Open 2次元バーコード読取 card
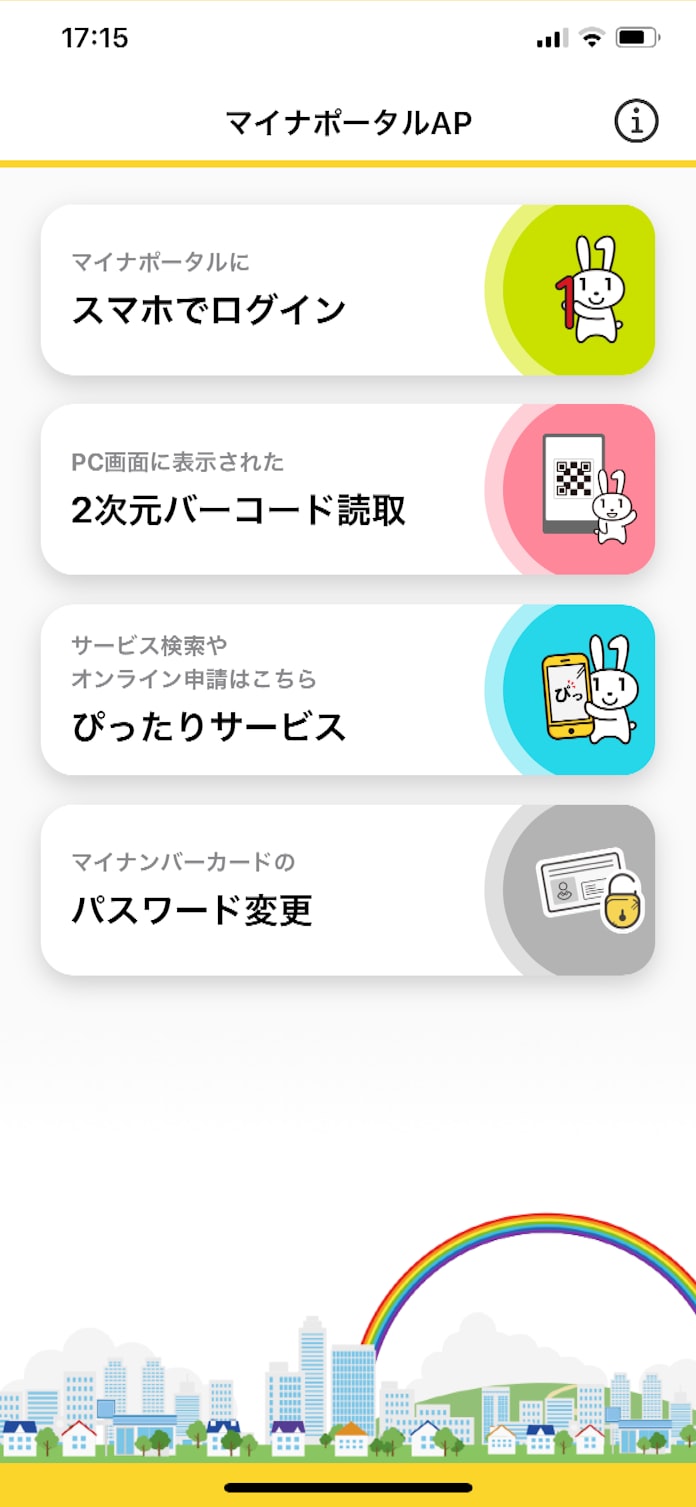Viewport: 696px width, 1507px height. [x=347, y=490]
